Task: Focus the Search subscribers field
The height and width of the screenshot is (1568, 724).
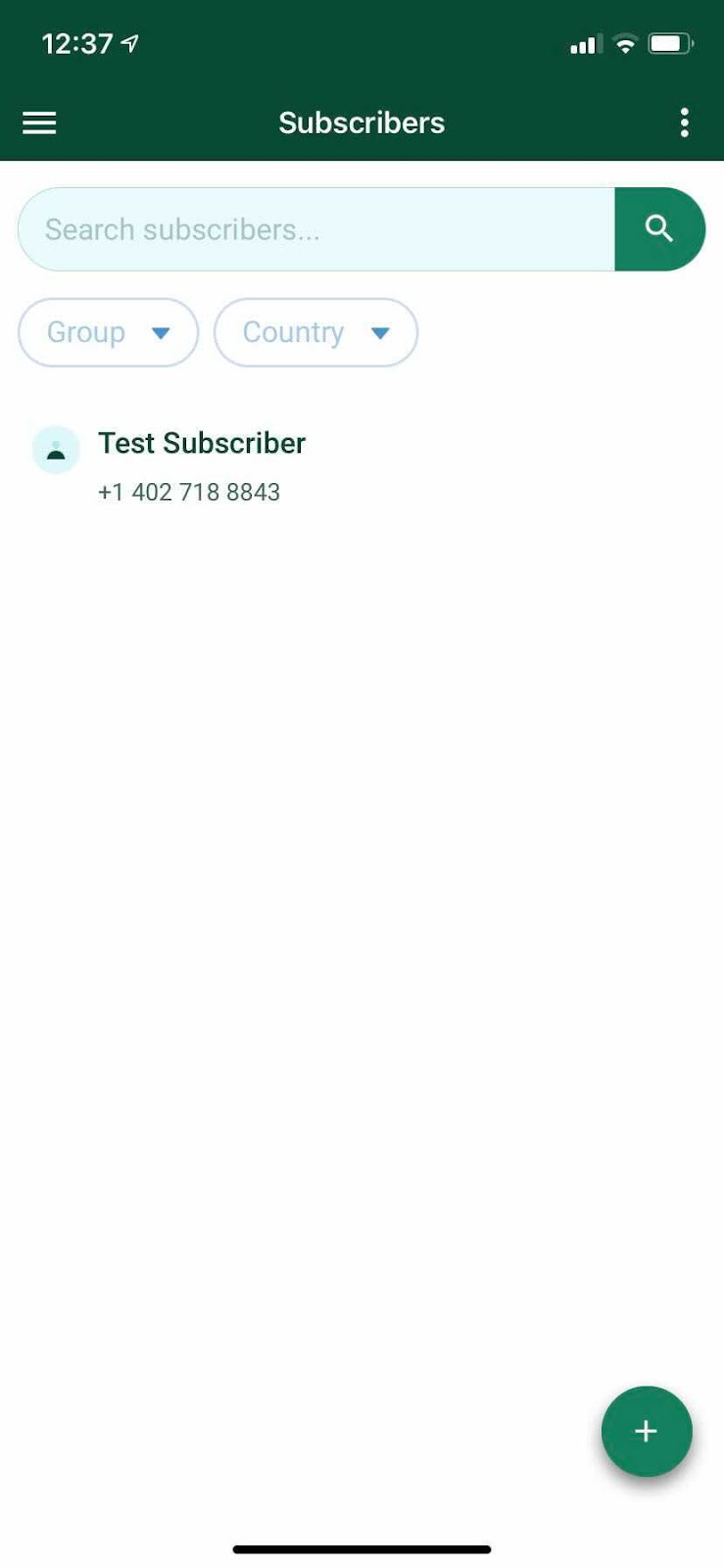Action: pos(315,229)
